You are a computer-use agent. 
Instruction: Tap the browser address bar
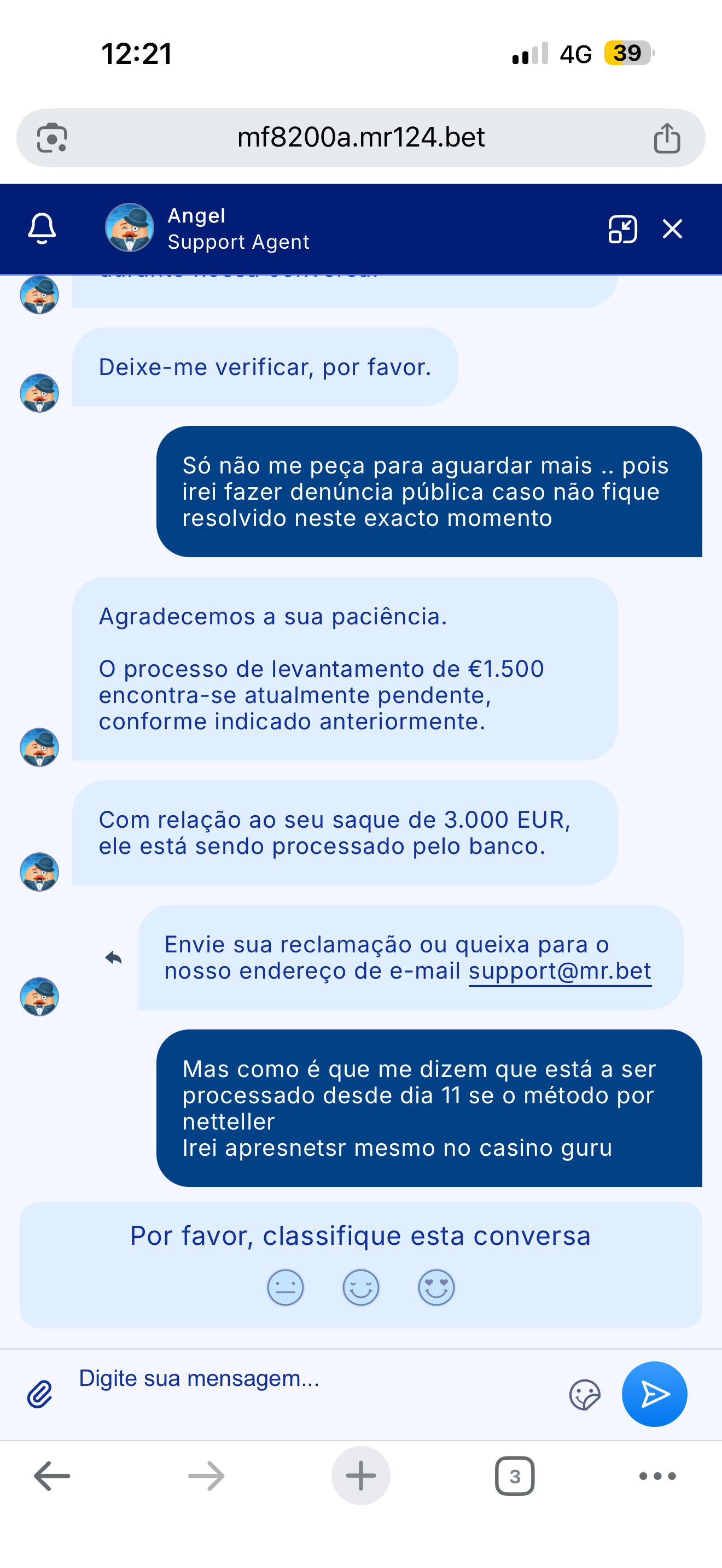point(361,138)
